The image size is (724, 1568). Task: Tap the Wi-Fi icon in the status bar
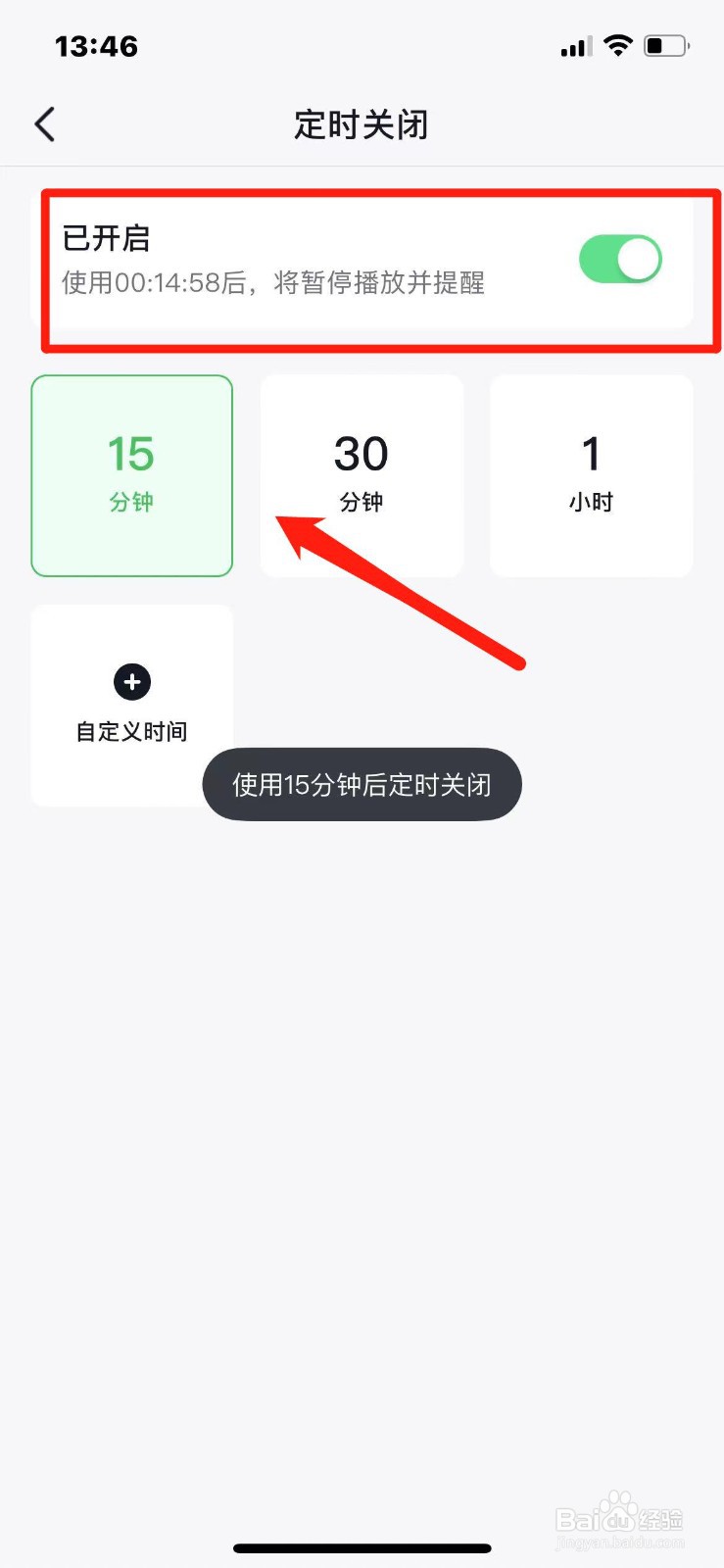tap(618, 45)
